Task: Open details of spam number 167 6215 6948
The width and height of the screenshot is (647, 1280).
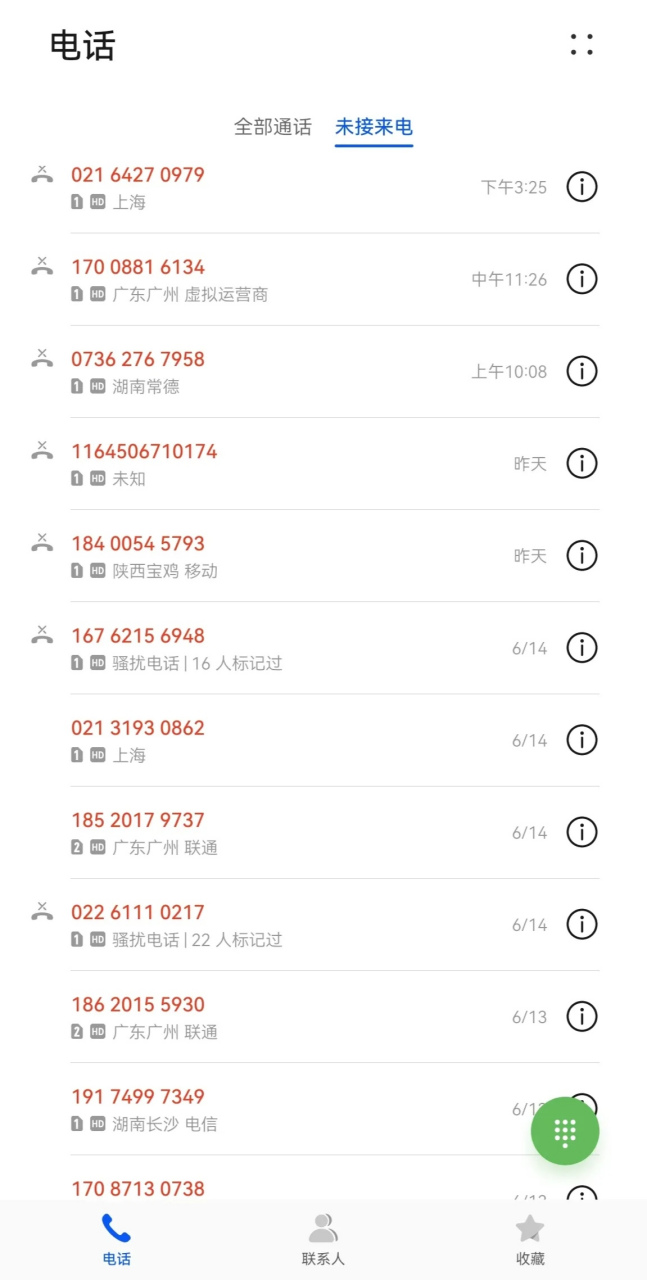Action: coord(582,647)
